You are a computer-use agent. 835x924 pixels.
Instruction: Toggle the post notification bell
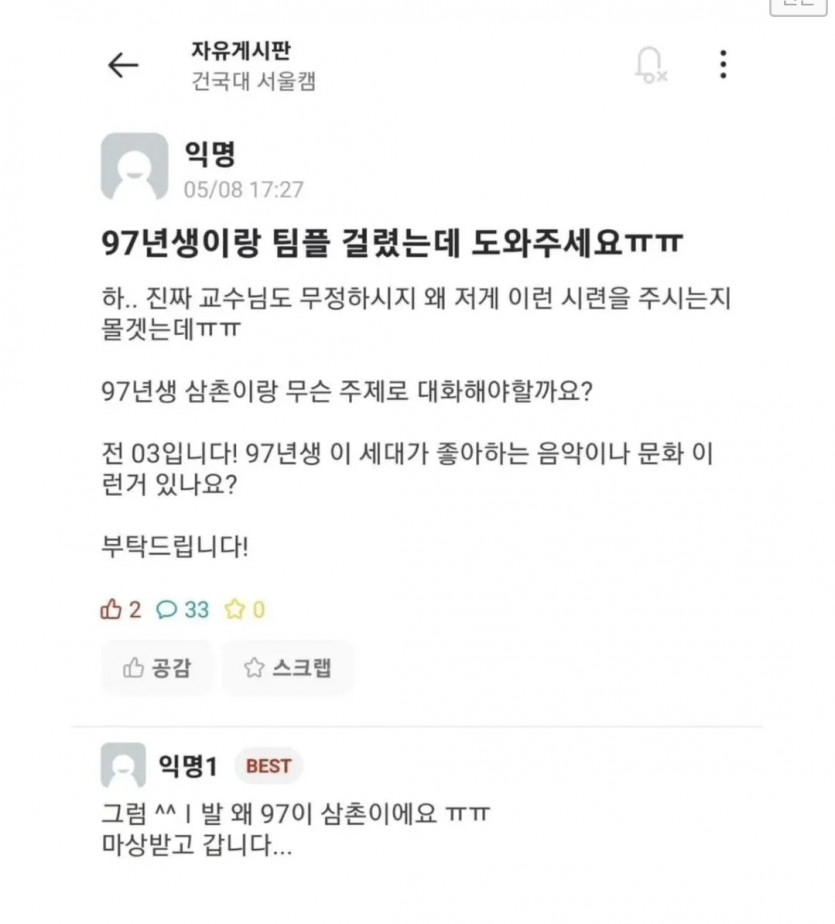(x=651, y=65)
